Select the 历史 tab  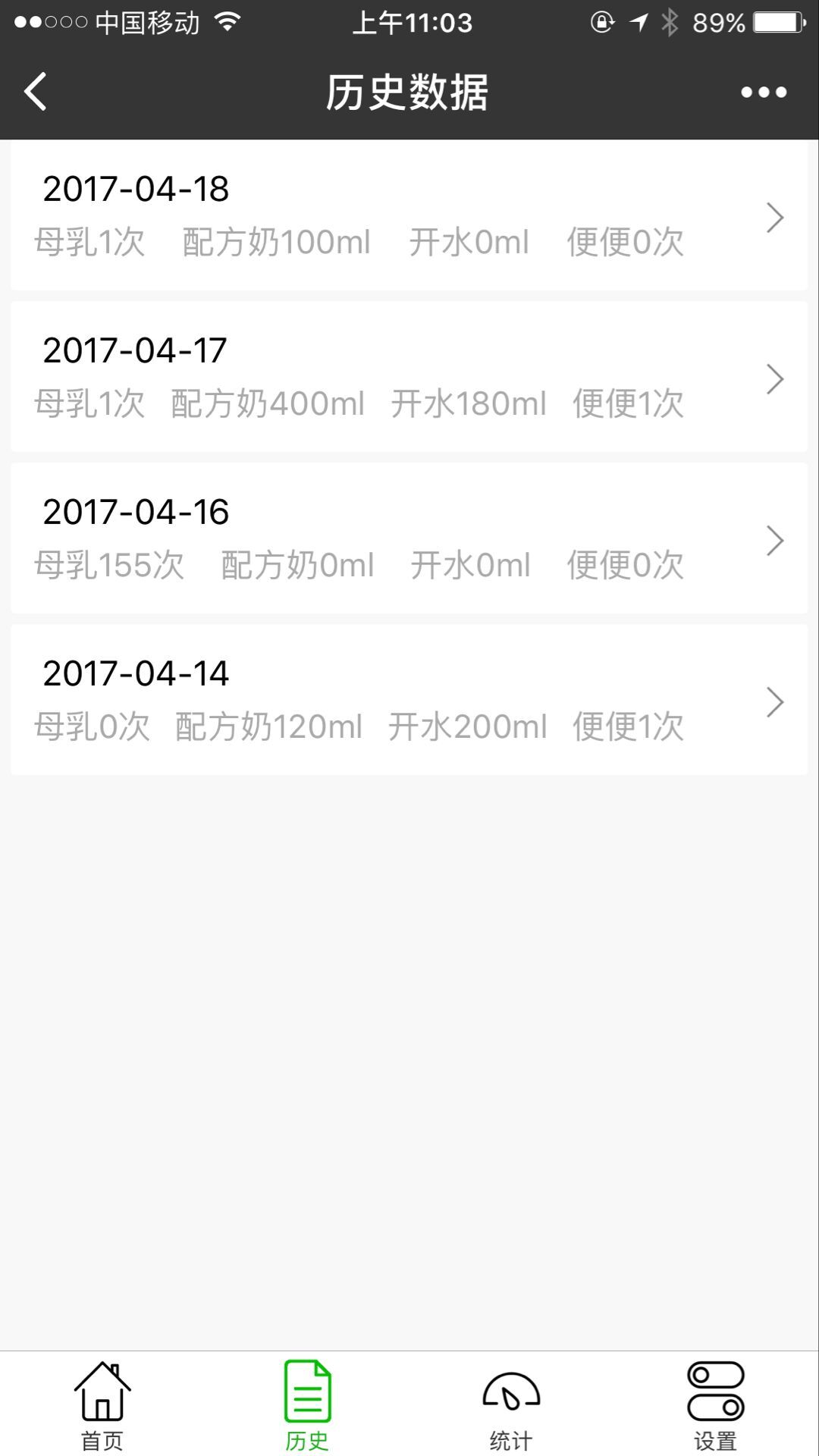coord(307,1405)
